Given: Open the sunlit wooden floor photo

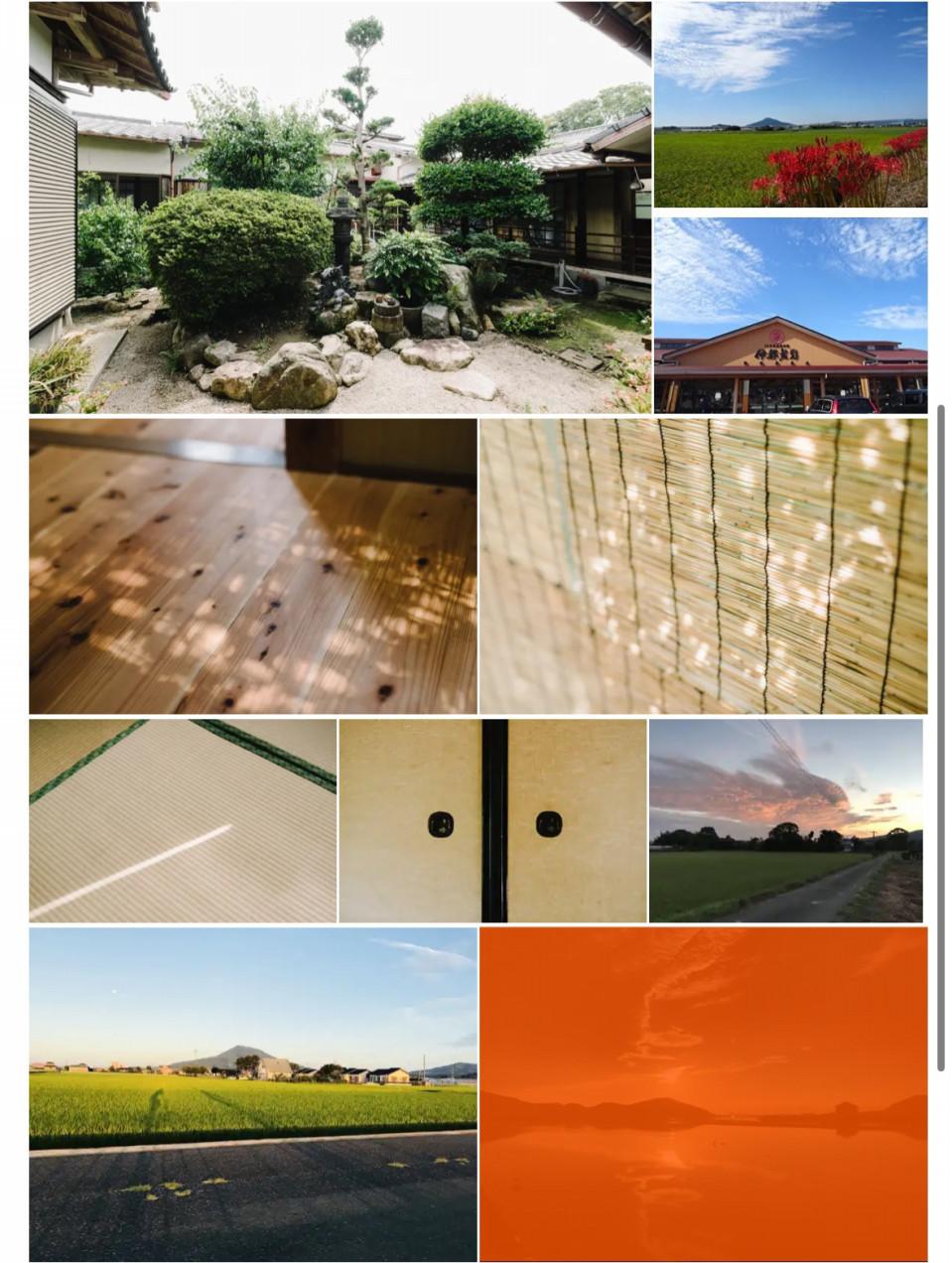Looking at the screenshot, I should pyautogui.click(x=252, y=566).
